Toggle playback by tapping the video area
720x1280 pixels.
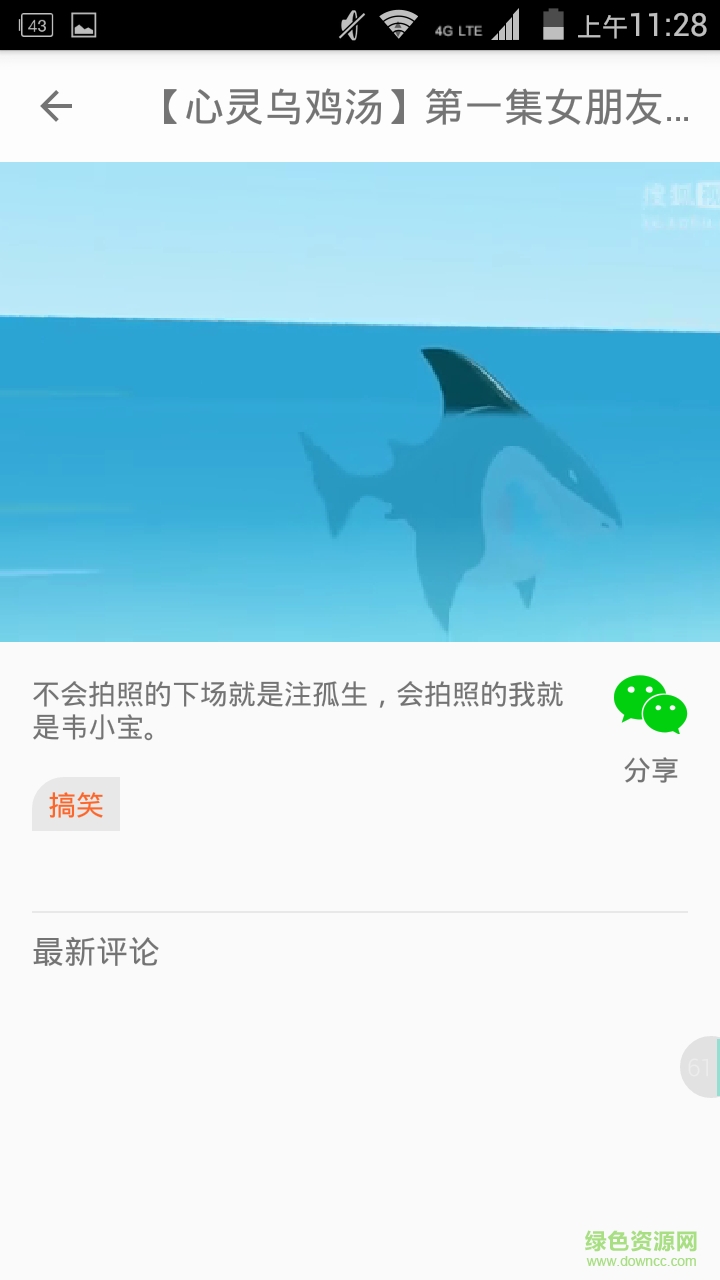[360, 400]
